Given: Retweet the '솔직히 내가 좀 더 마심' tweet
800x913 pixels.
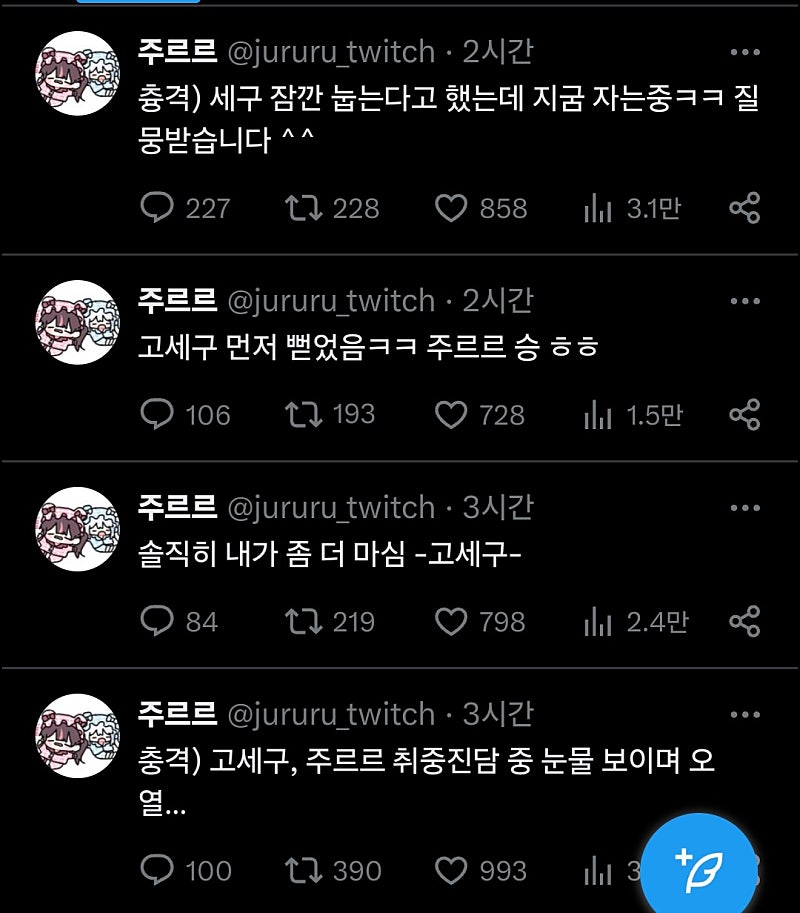Looking at the screenshot, I should click(303, 621).
